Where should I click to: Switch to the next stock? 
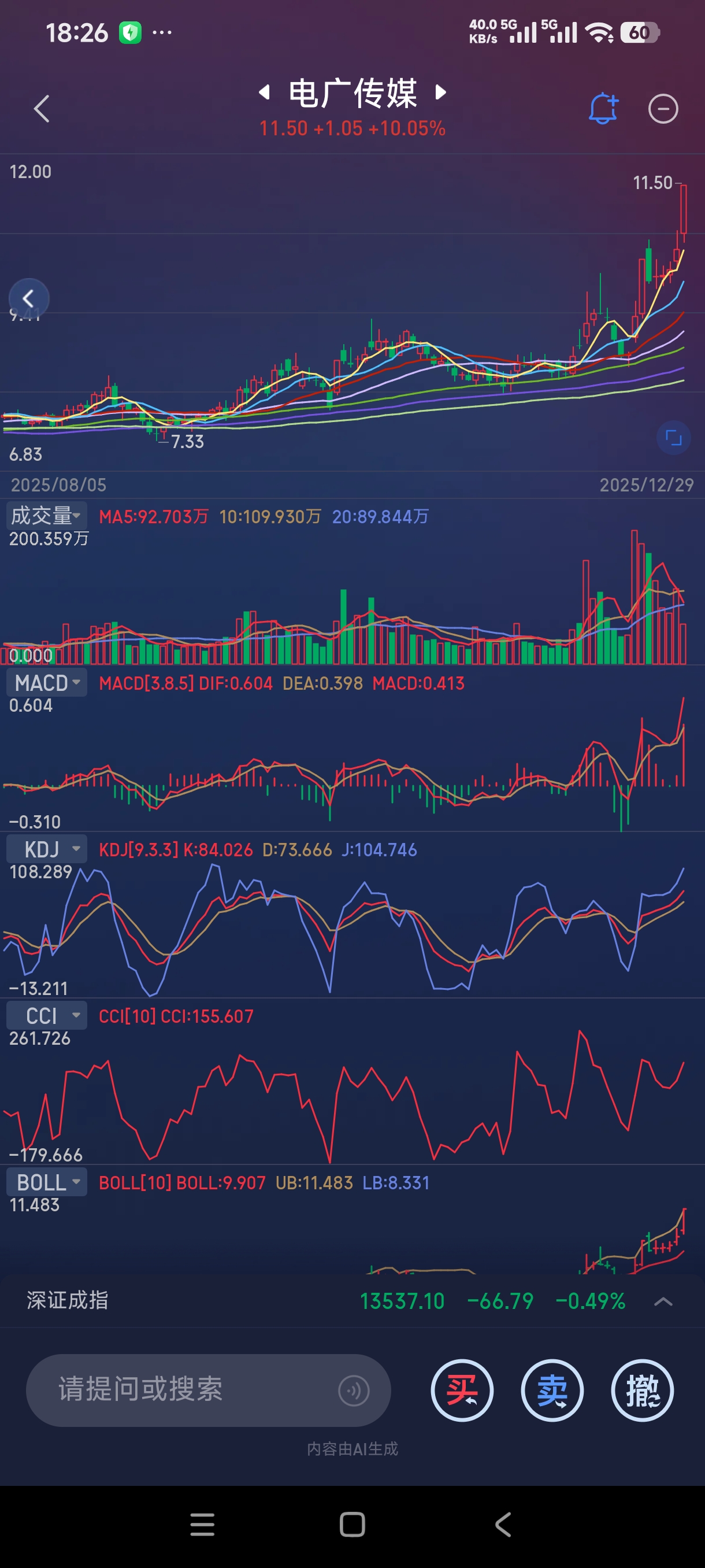click(x=441, y=93)
